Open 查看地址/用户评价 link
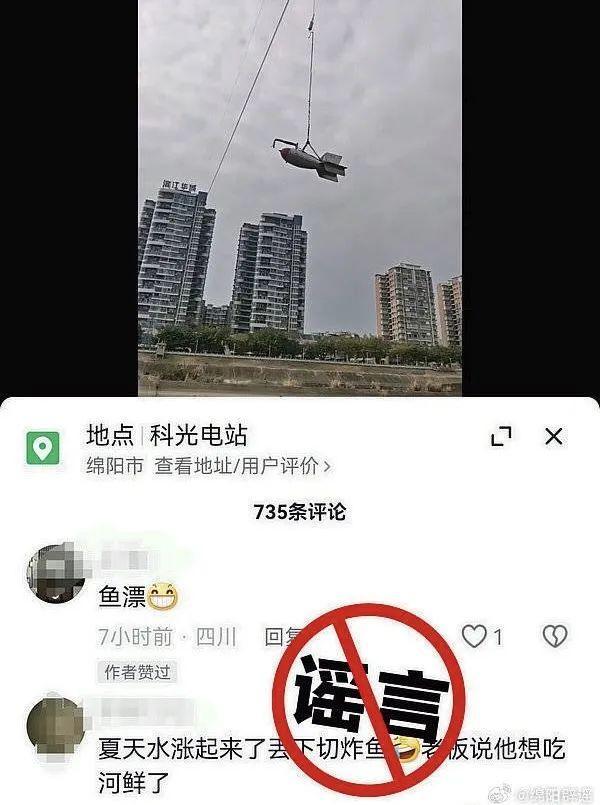The height and width of the screenshot is (805, 600). [x=241, y=465]
